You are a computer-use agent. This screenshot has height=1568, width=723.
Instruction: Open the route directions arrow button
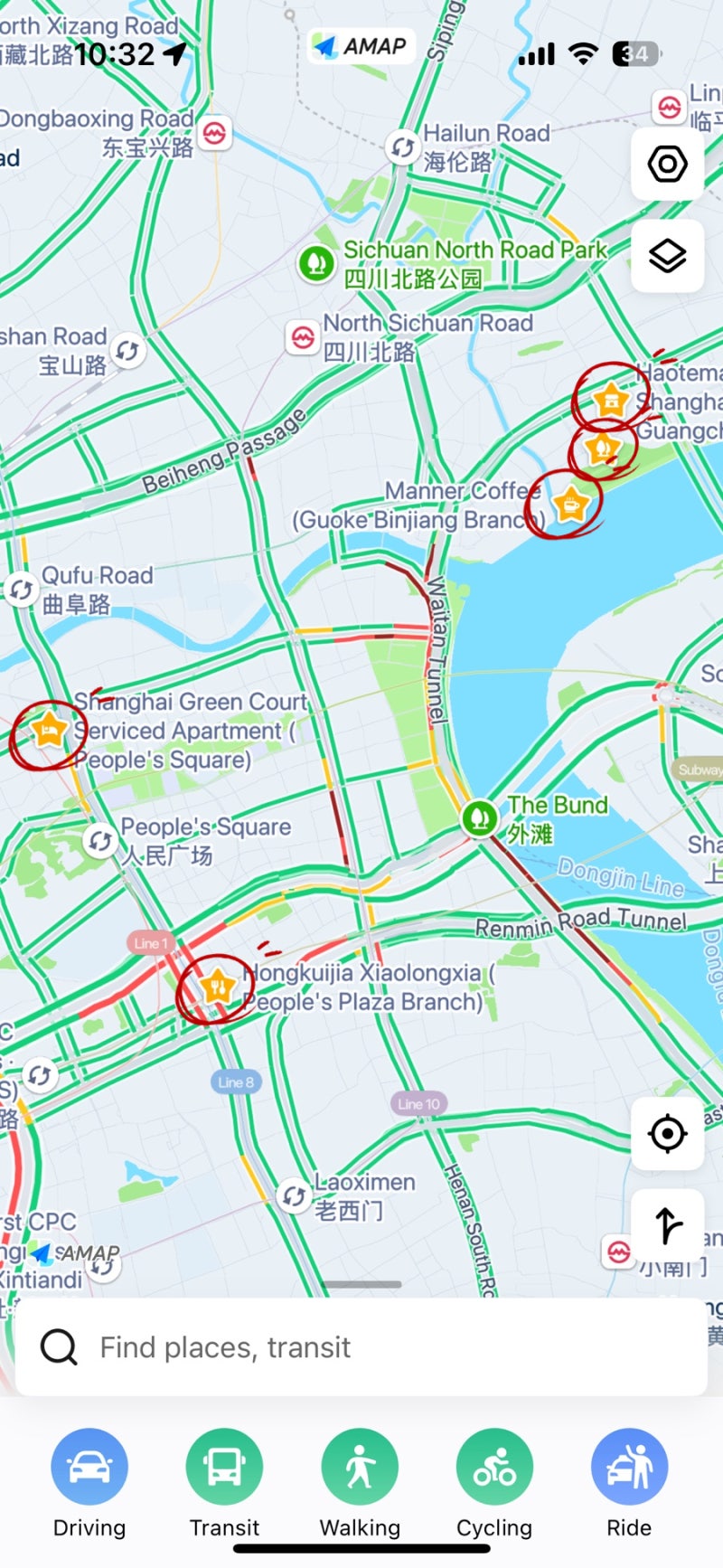click(x=667, y=1225)
